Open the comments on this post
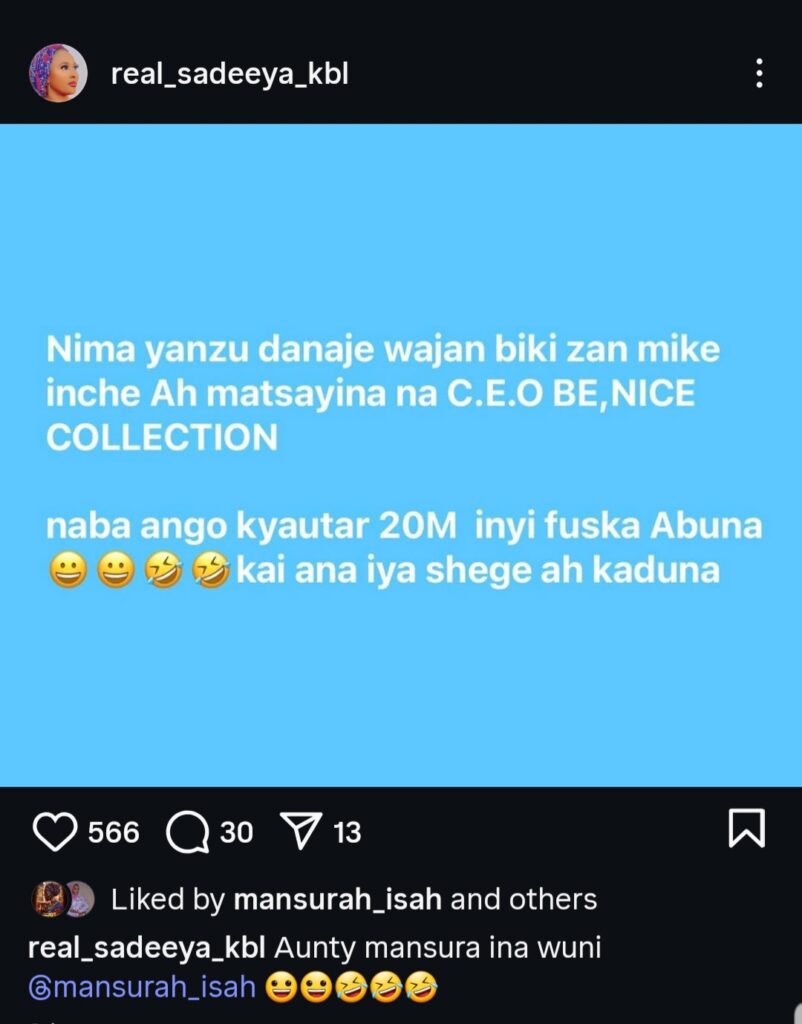 point(186,832)
